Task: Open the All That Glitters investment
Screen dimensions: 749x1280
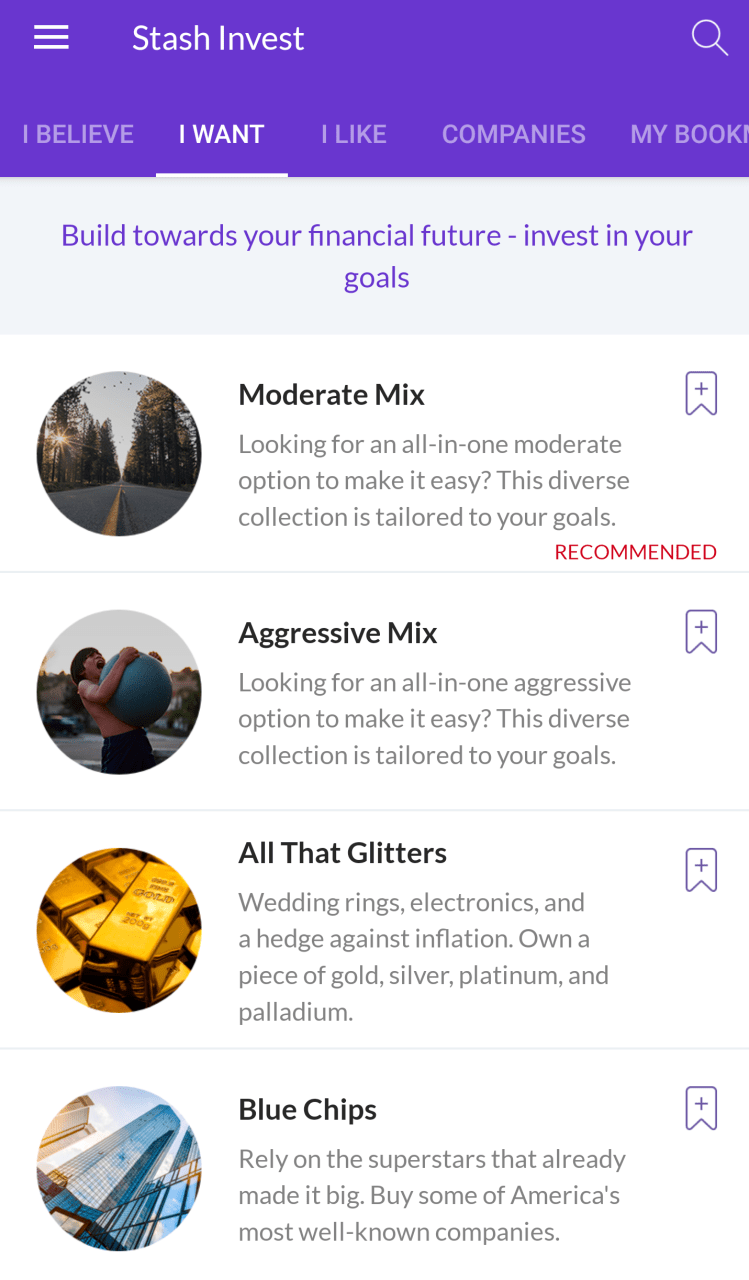Action: [x=342, y=853]
